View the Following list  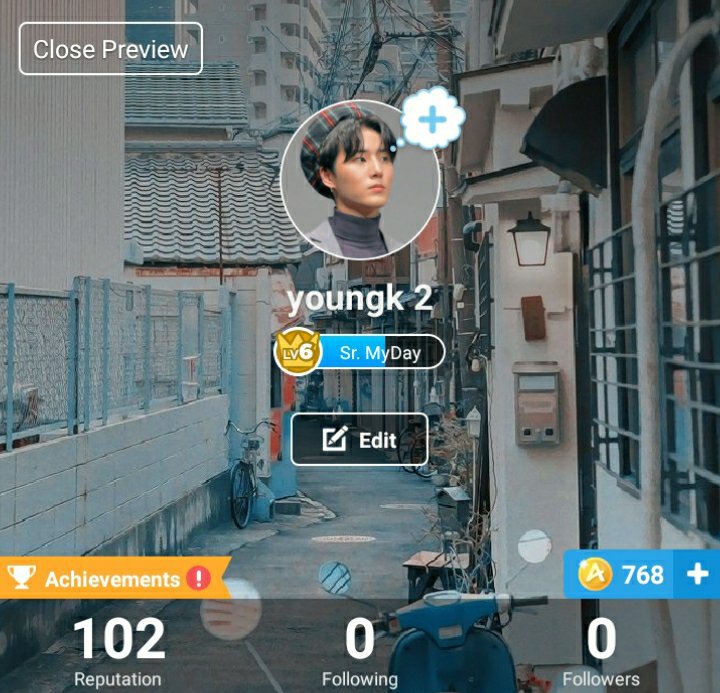click(359, 654)
